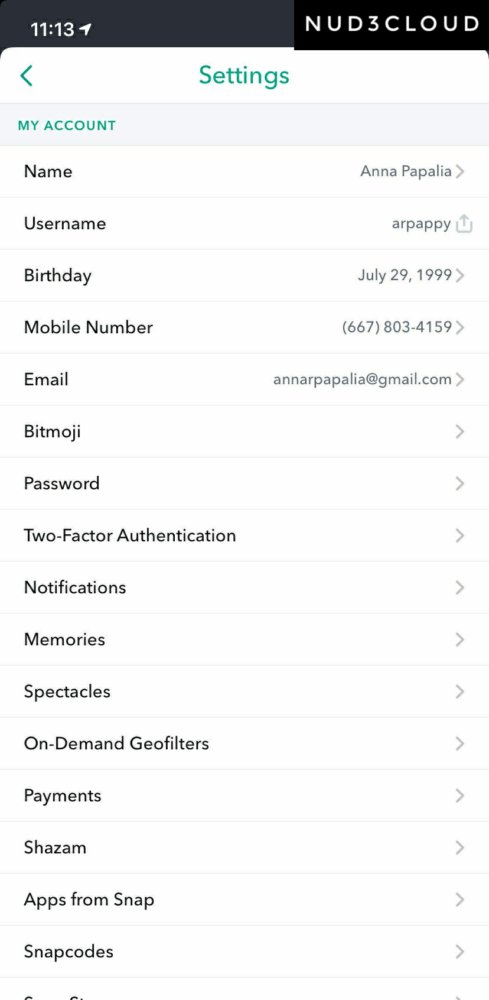Open Snapcodes settings
The height and width of the screenshot is (1000, 489).
(x=244, y=952)
